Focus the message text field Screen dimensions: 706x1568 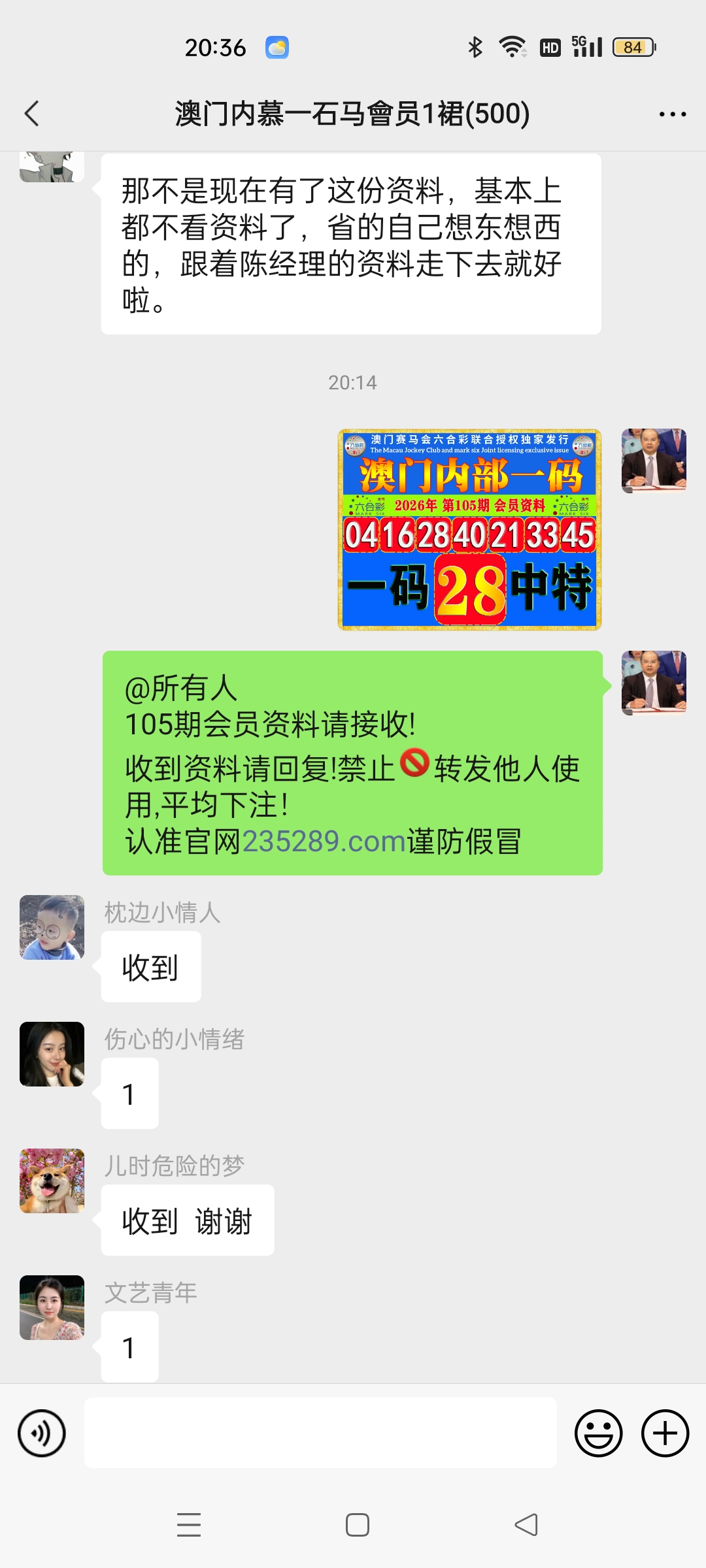320,1433
